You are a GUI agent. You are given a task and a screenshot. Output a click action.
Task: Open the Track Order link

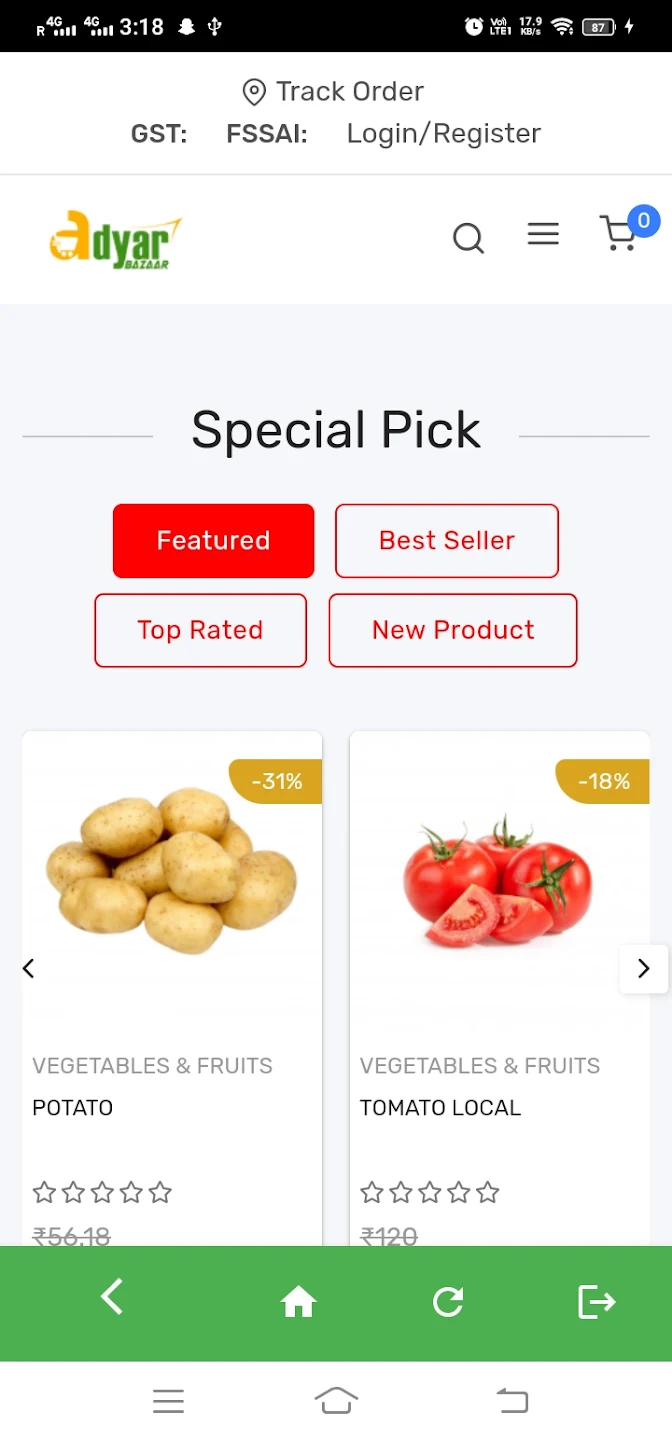[x=334, y=92]
